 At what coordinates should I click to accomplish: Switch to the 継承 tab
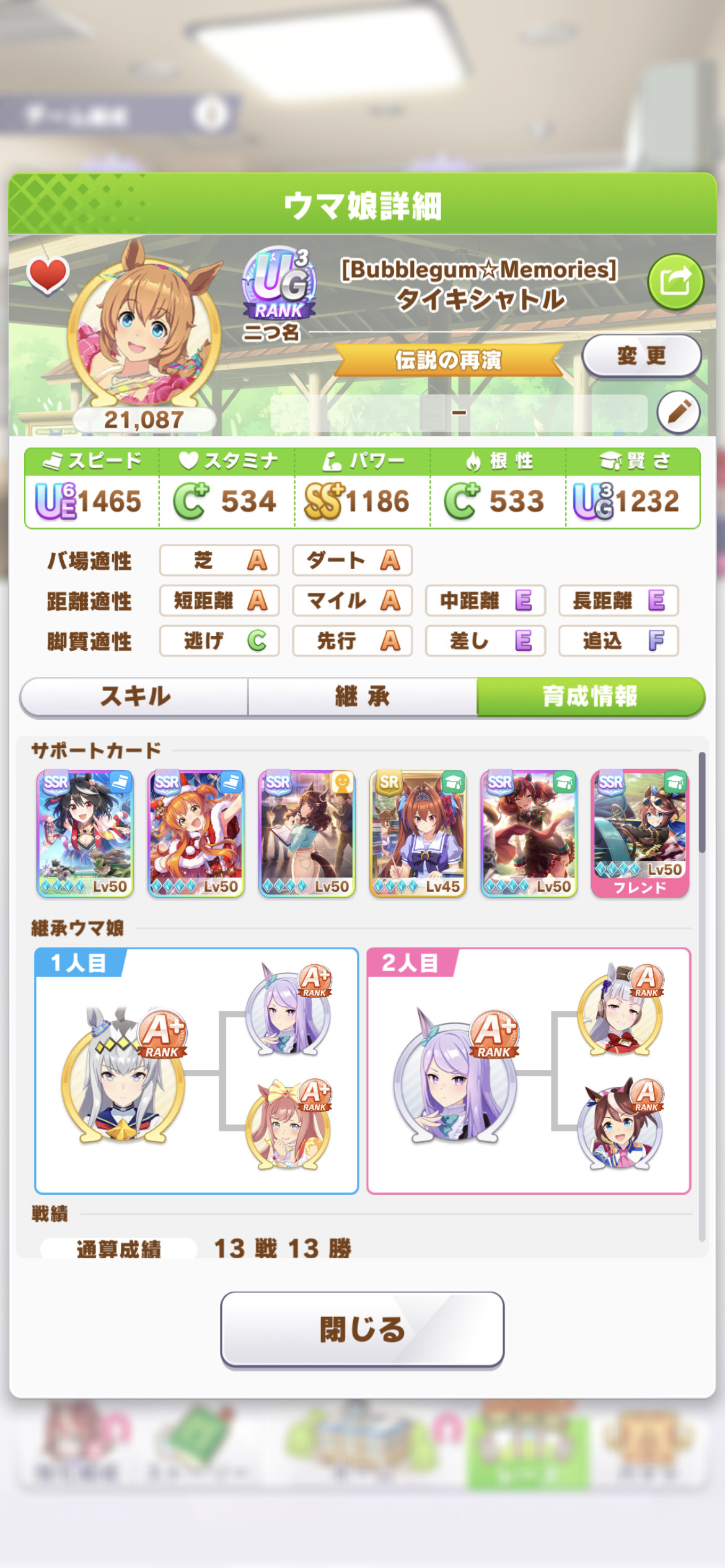362,697
